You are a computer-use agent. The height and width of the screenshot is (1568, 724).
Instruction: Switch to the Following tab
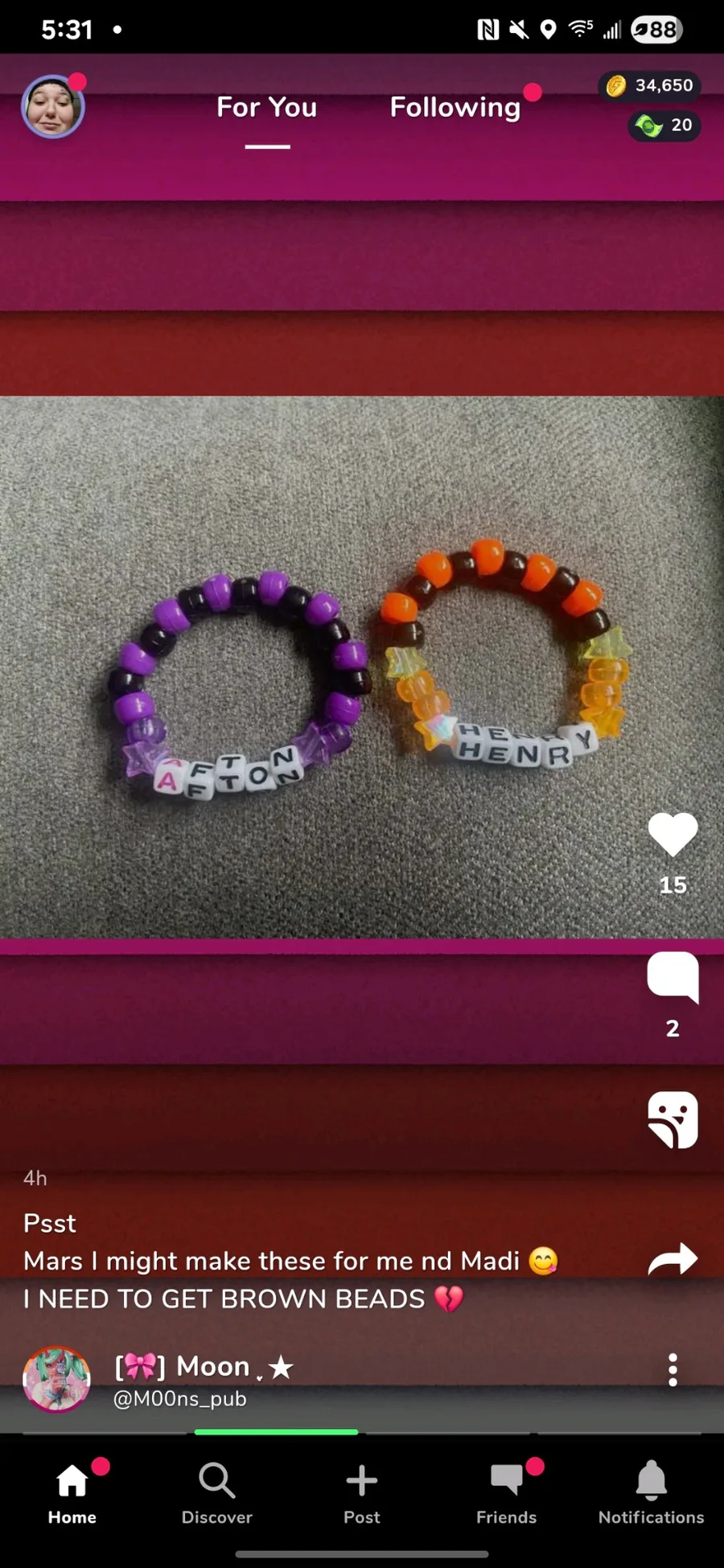click(455, 108)
